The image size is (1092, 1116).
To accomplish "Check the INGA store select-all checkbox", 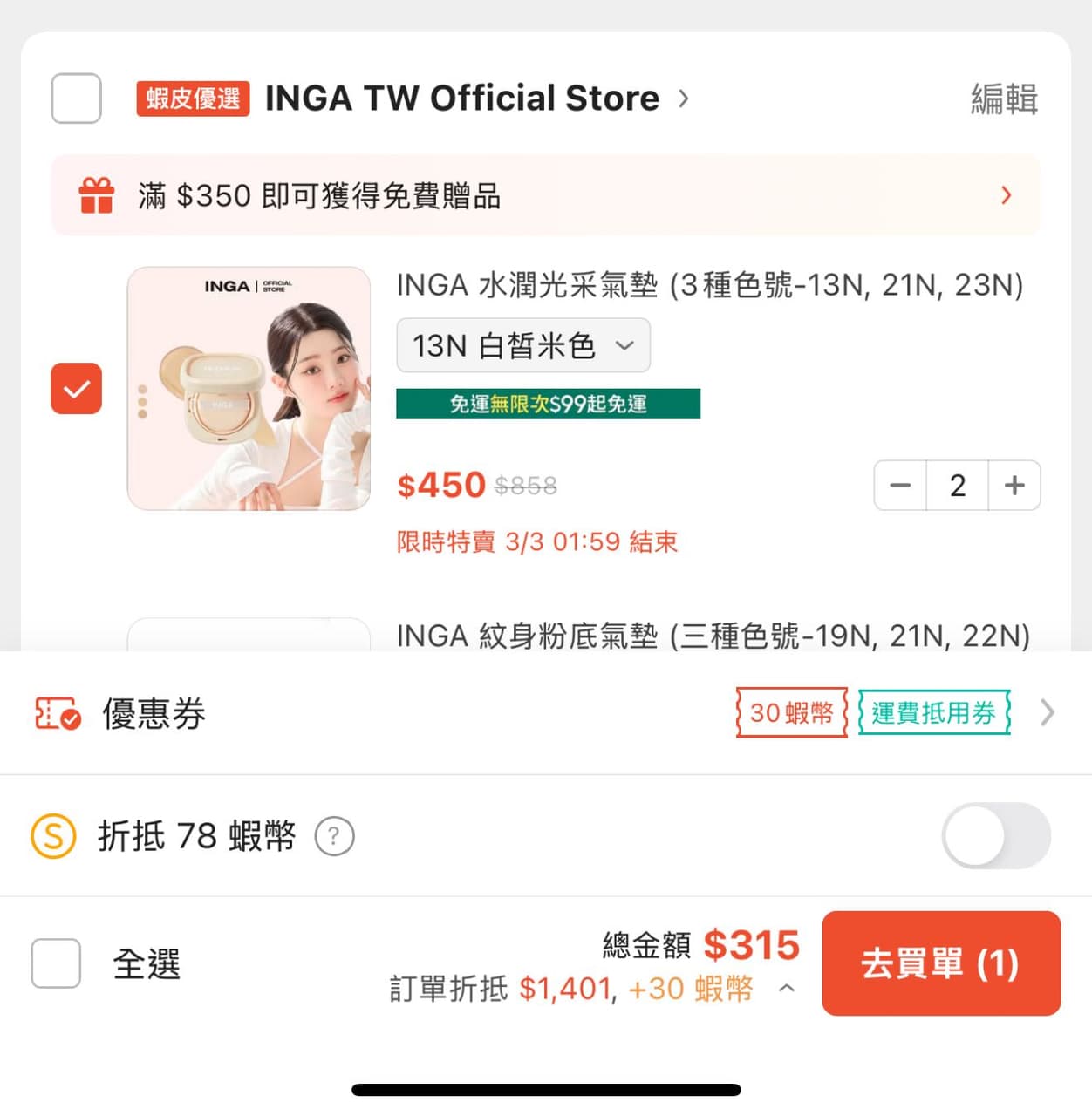I will click(76, 99).
